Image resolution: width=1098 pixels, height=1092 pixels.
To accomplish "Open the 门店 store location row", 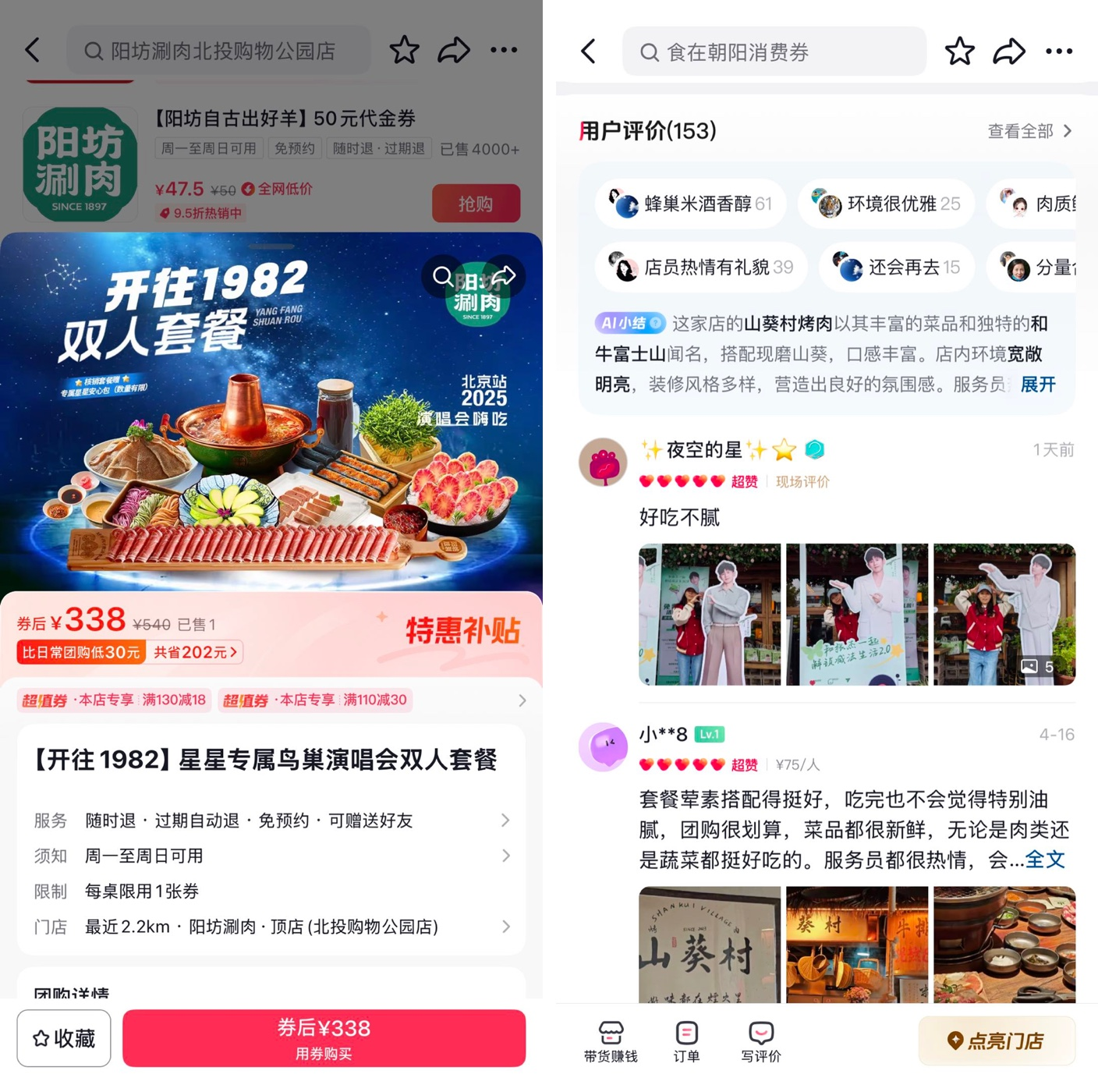I will tap(270, 927).
